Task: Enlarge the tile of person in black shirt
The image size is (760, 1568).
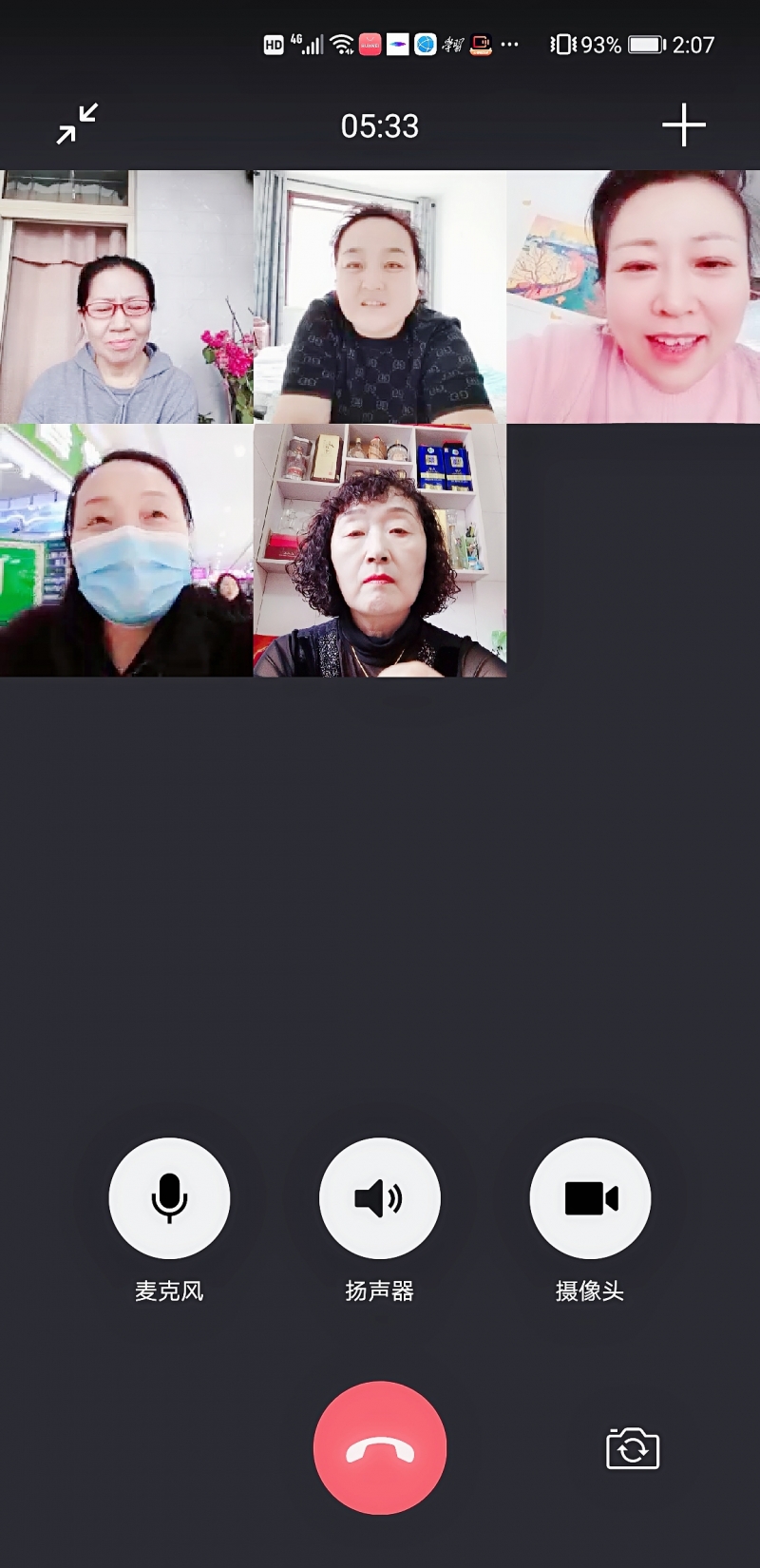Action: coord(380,296)
